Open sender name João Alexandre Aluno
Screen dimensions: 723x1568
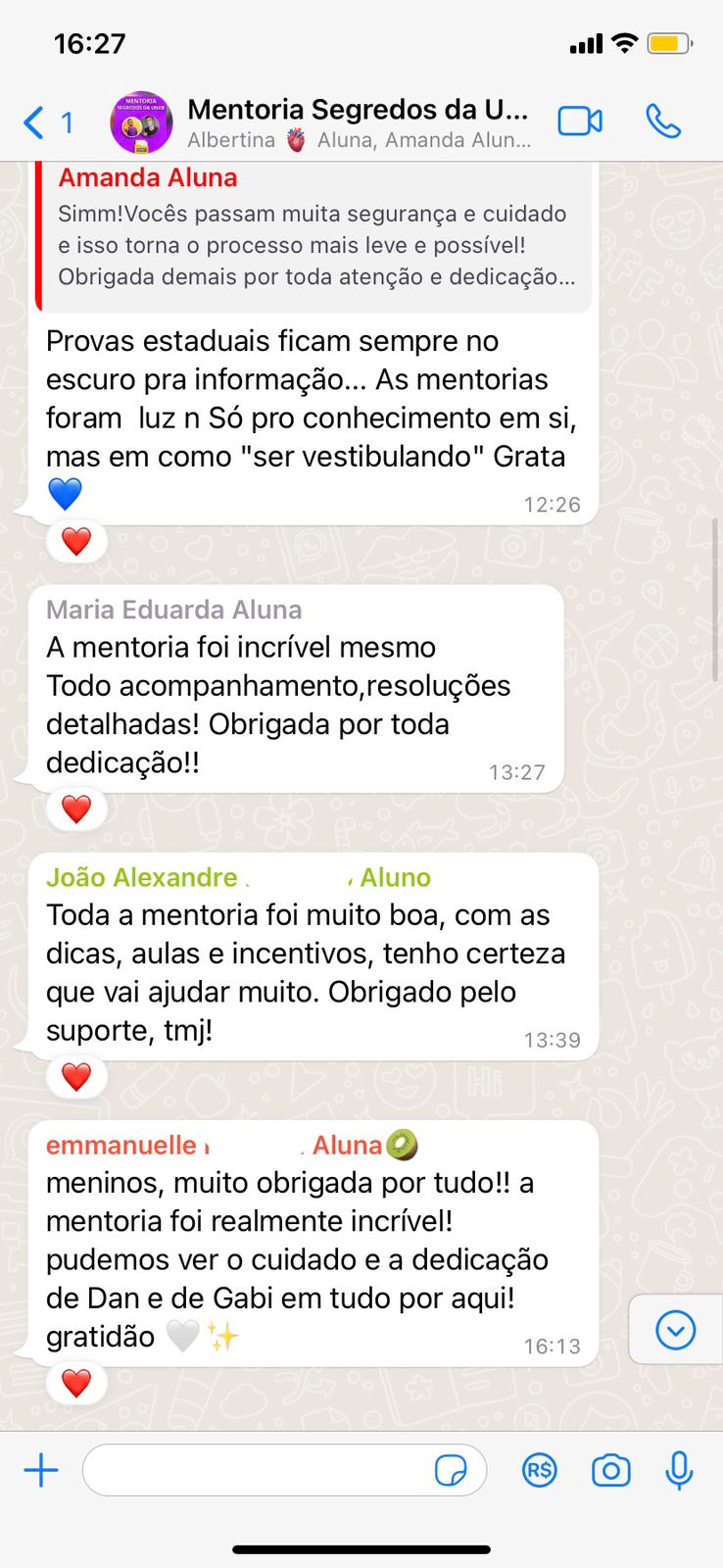(x=238, y=877)
